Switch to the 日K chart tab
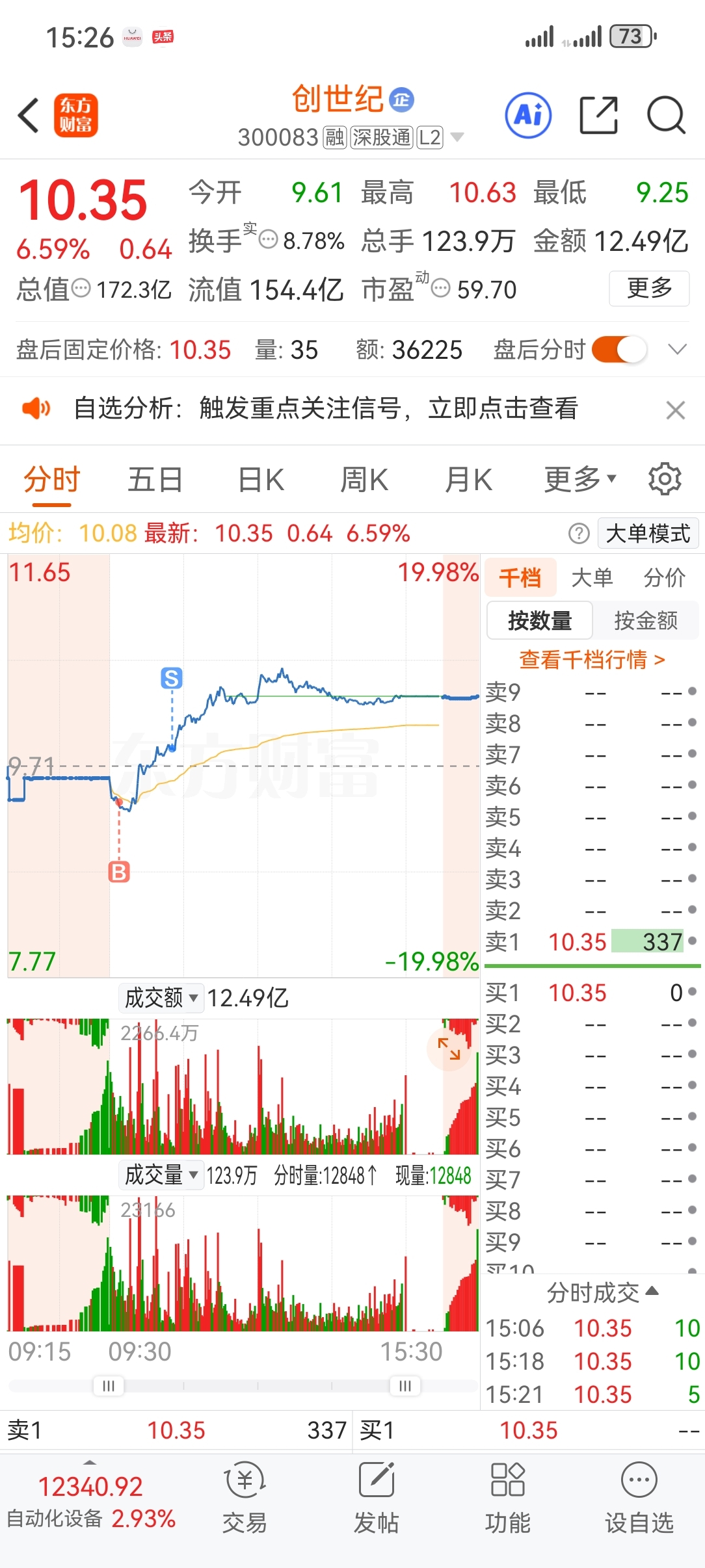Screen dimensions: 705x1568 pyautogui.click(x=261, y=480)
